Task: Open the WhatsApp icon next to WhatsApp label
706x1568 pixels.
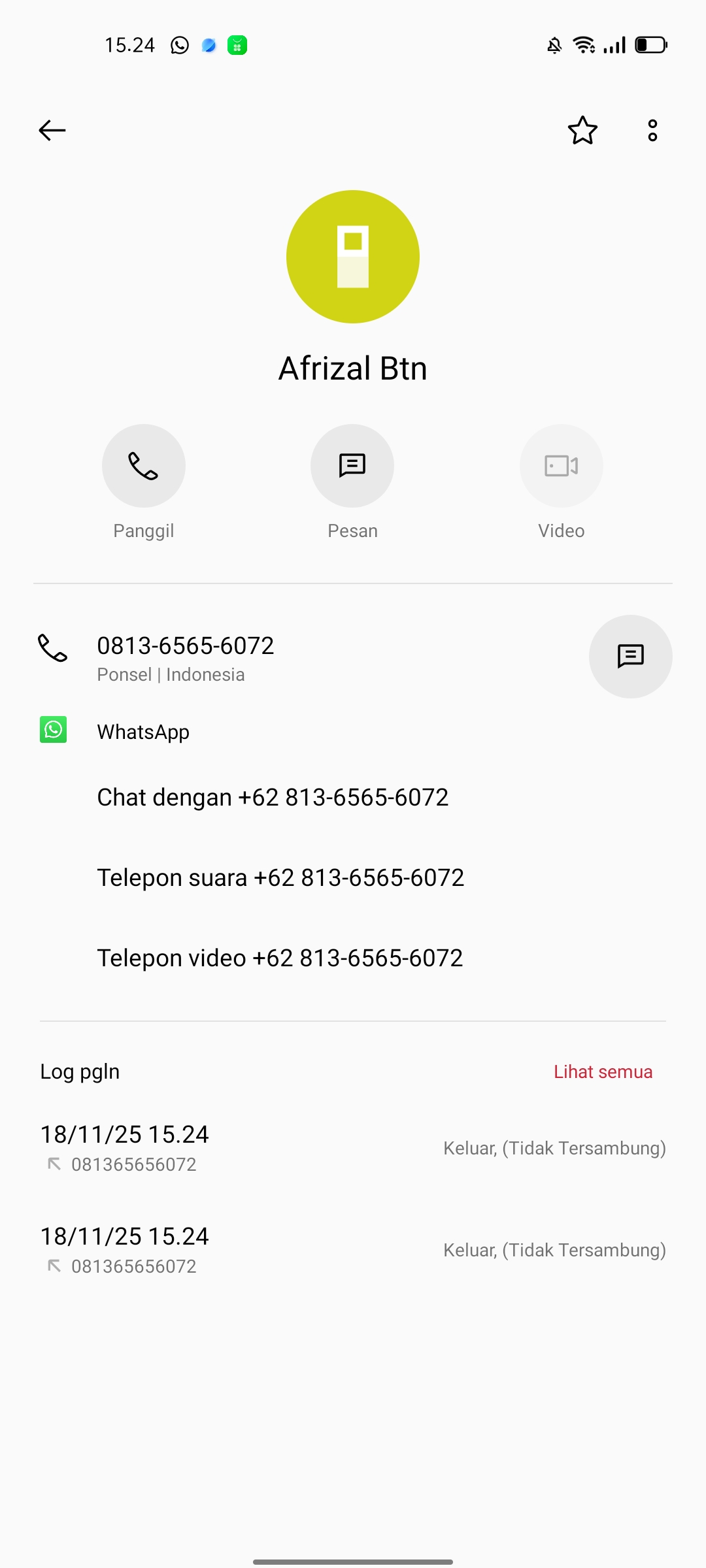Action: [54, 730]
